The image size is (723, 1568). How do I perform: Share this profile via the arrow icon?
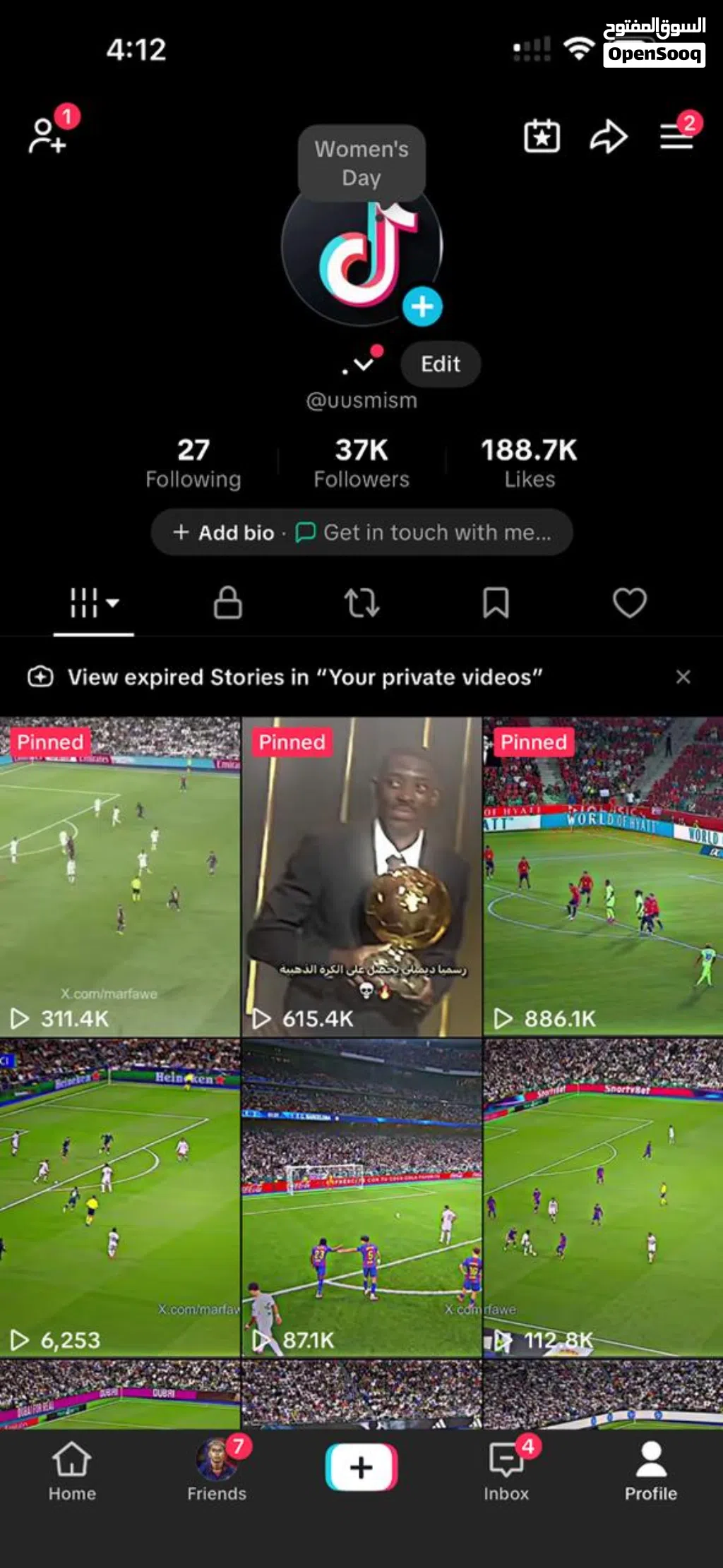pyautogui.click(x=608, y=136)
